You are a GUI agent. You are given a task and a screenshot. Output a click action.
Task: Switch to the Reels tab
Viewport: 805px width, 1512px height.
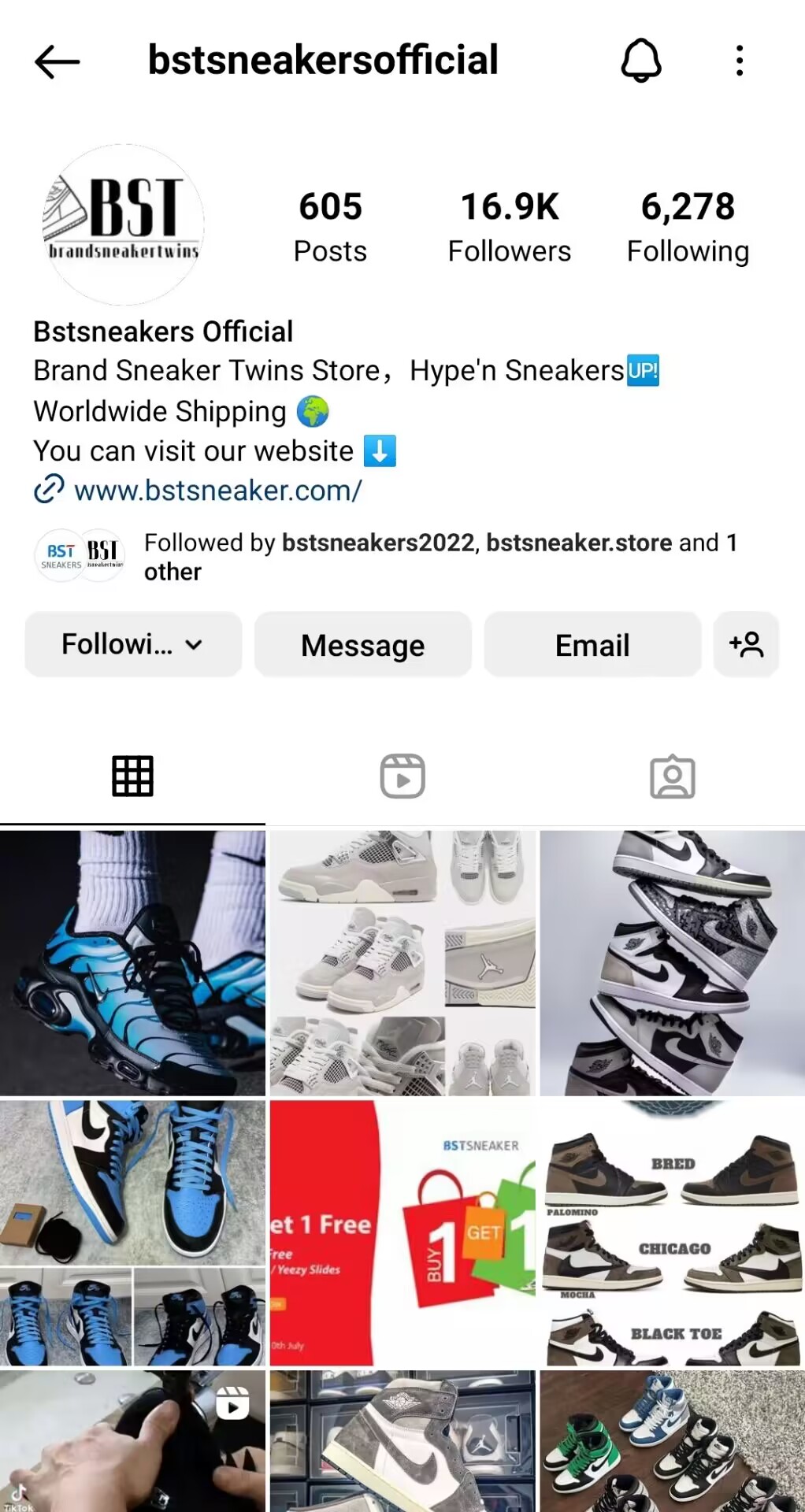click(x=402, y=776)
